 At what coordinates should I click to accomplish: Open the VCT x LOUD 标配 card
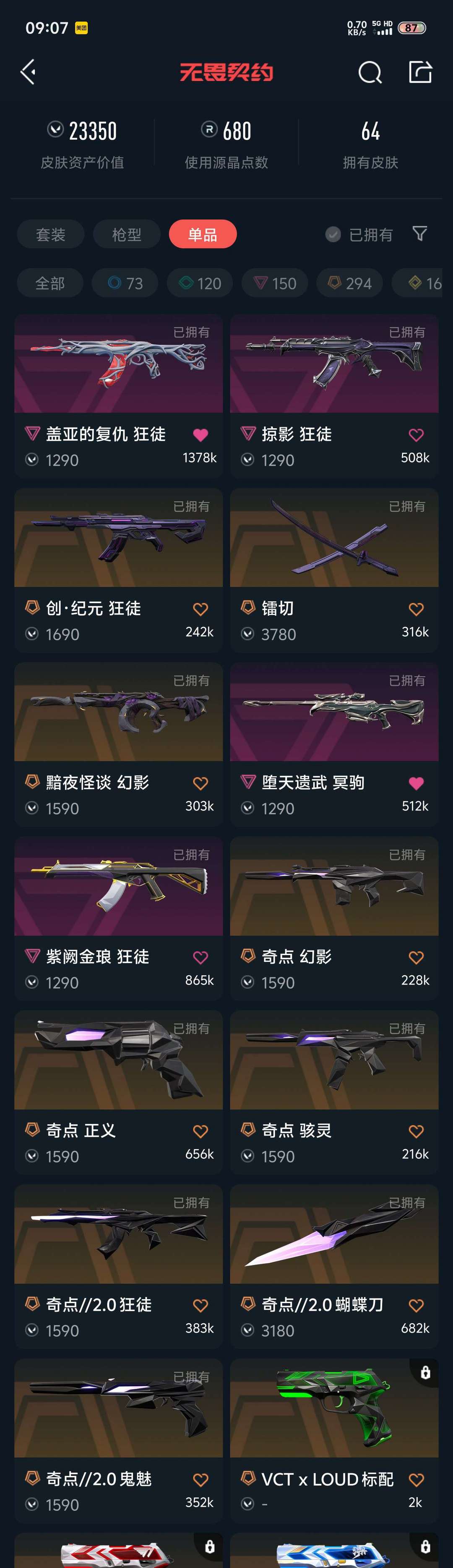coord(334,1408)
